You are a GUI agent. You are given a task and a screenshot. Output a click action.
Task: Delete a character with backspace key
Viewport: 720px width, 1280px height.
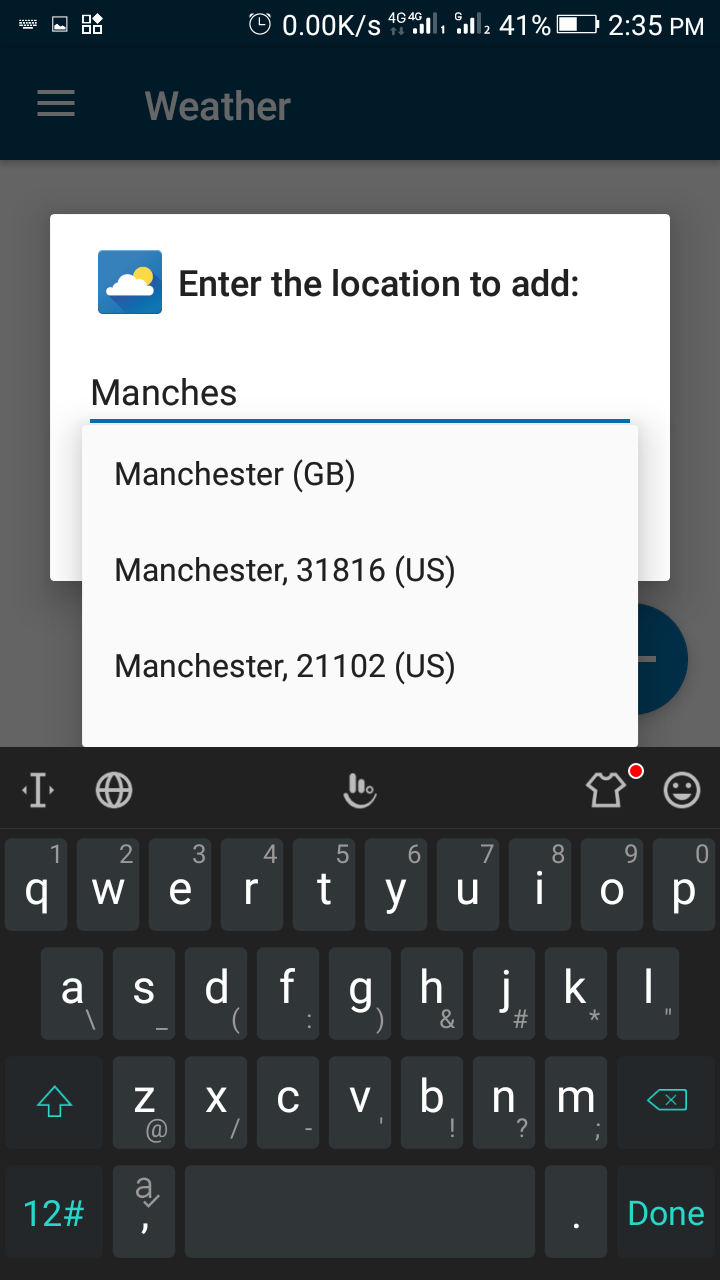click(667, 1101)
